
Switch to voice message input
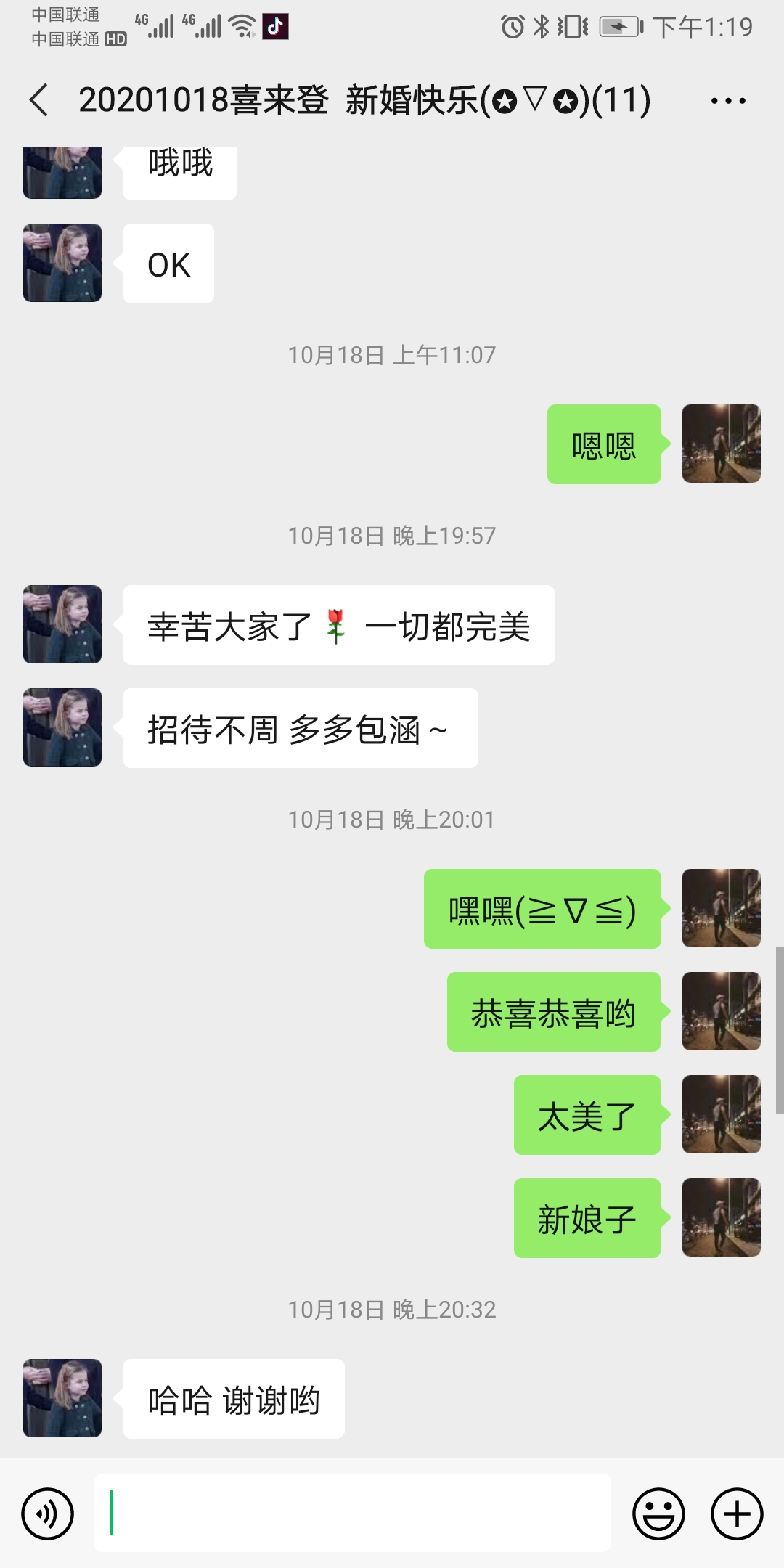48,1514
